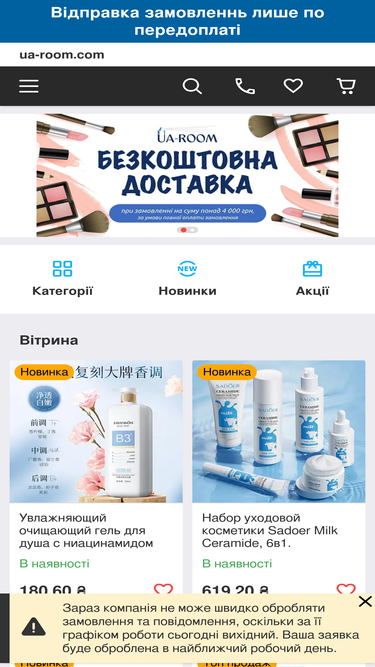Open Новинки section
375x667 pixels.
[x=188, y=279]
